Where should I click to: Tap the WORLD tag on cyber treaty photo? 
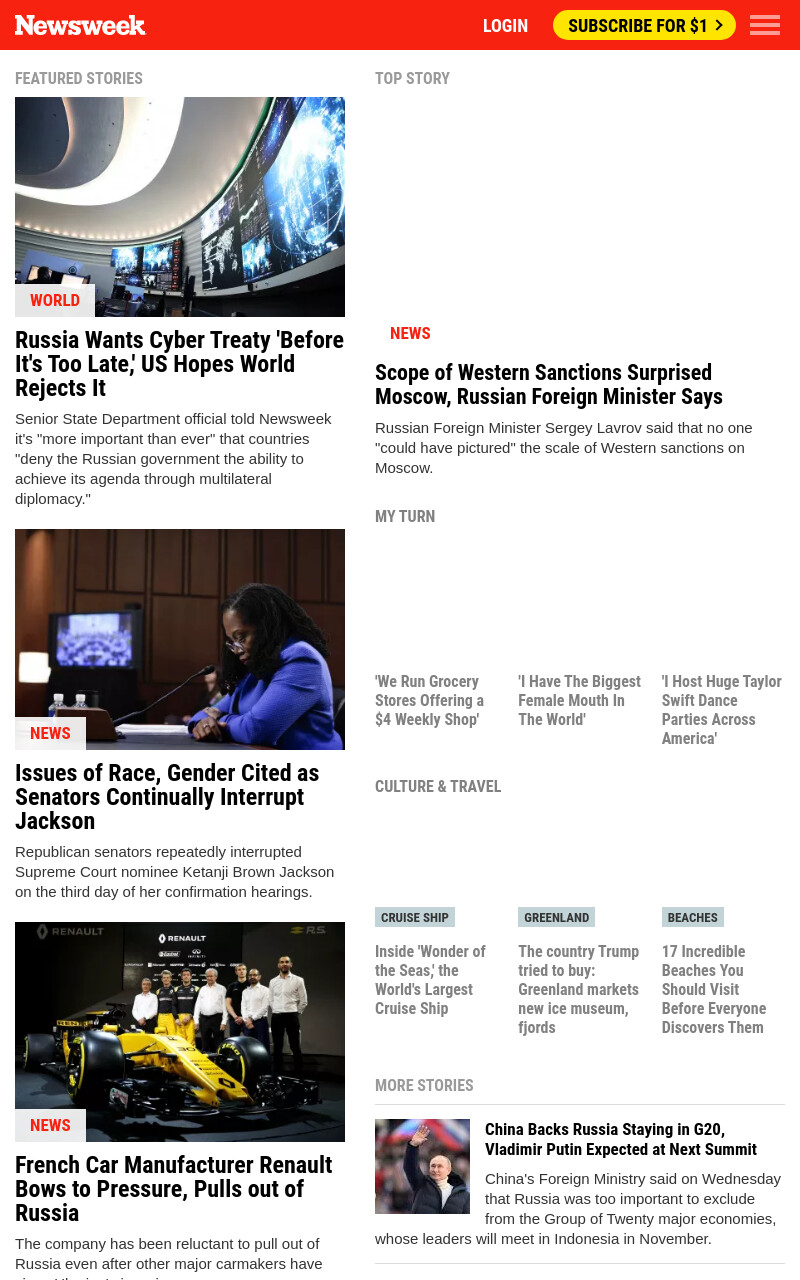pyautogui.click(x=55, y=300)
